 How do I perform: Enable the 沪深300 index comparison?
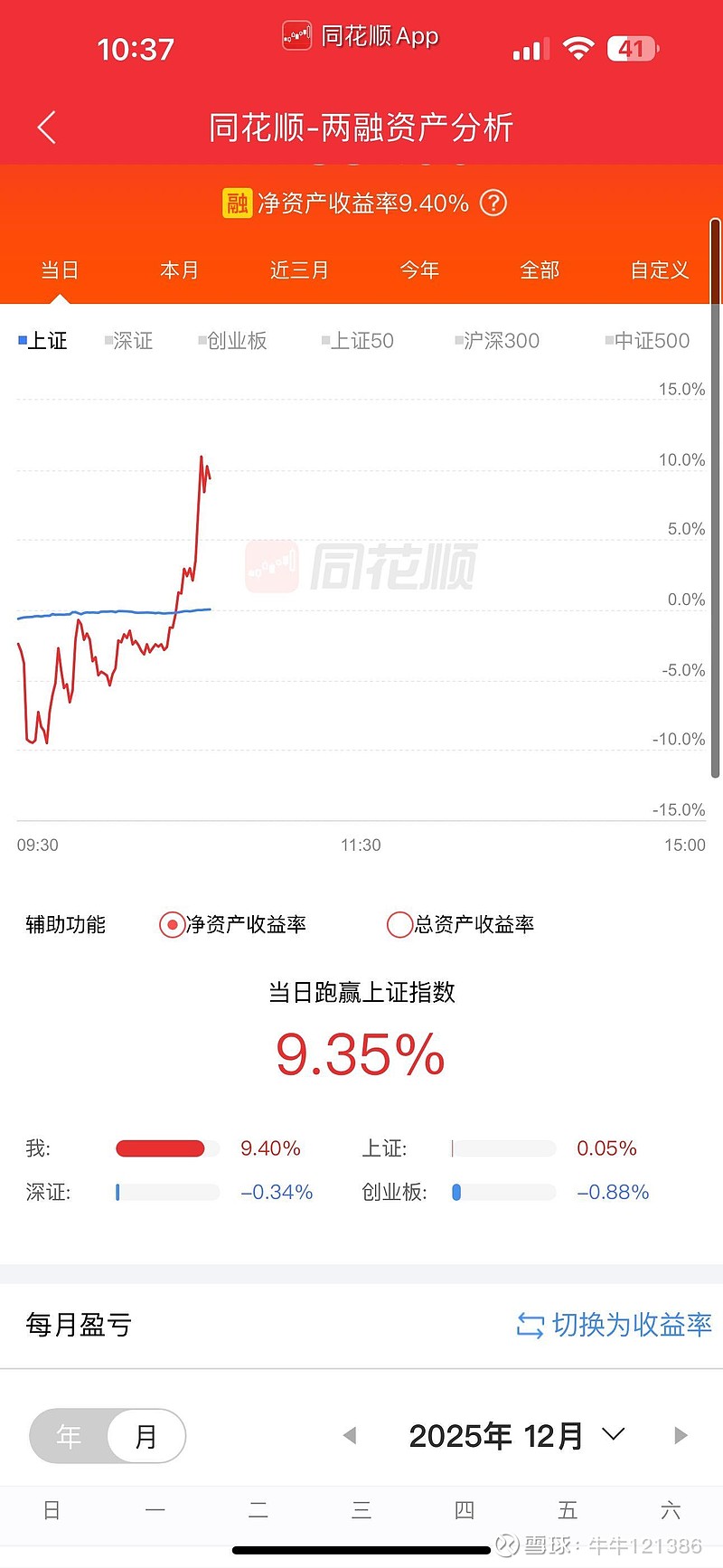[x=496, y=341]
